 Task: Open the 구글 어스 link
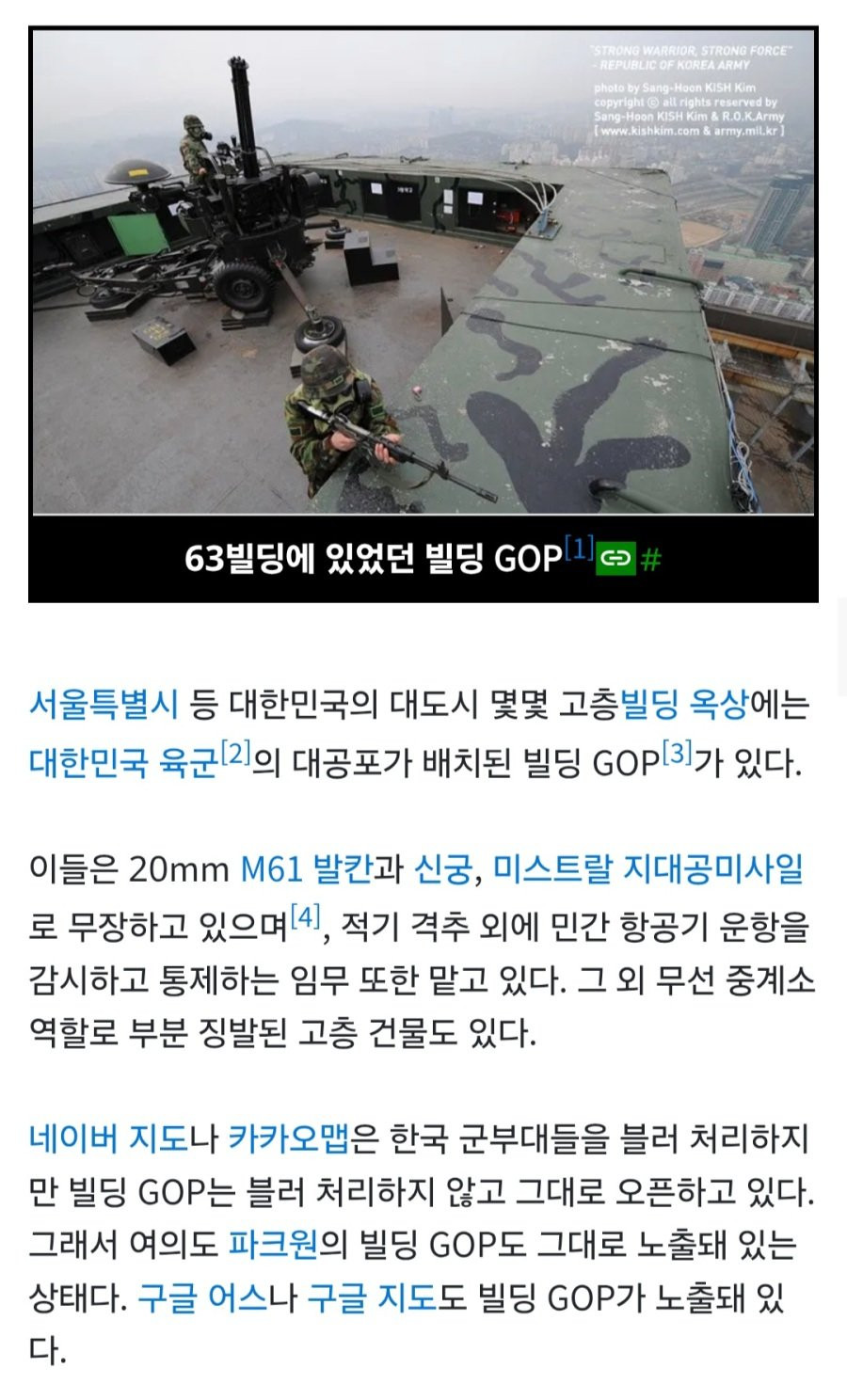pos(202,1298)
